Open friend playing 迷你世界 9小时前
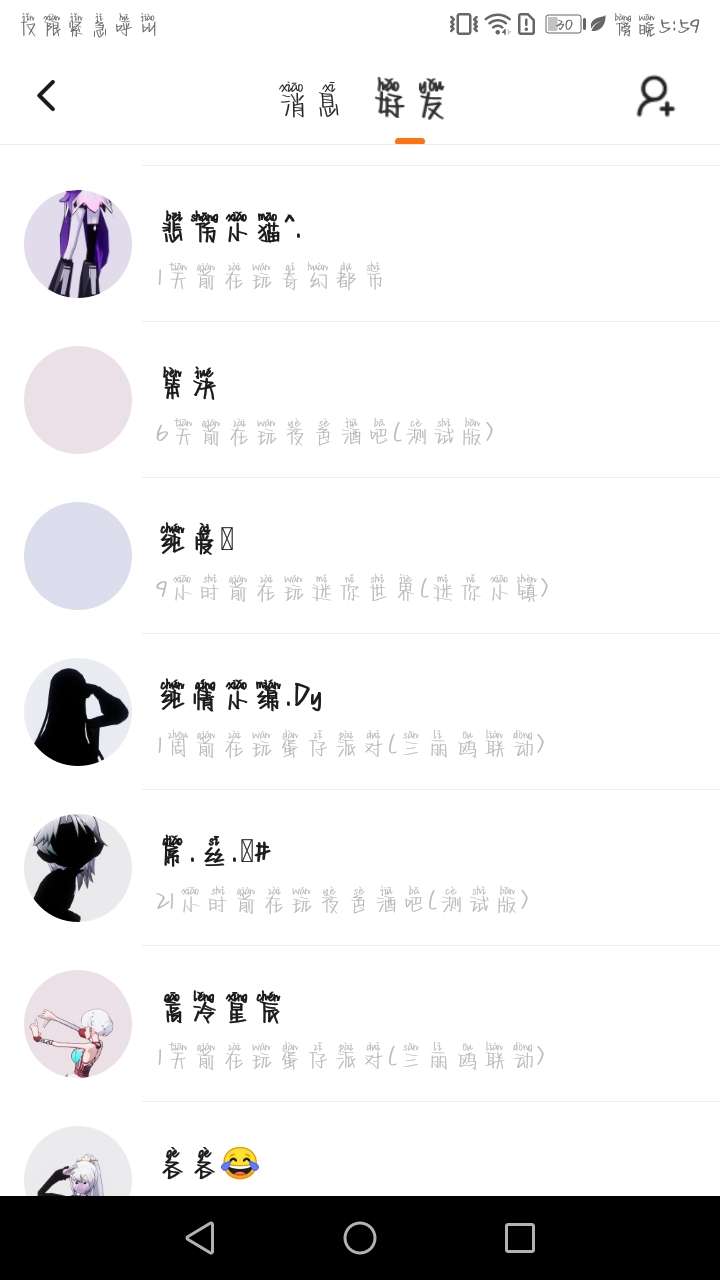720x1280 pixels. 360,556
